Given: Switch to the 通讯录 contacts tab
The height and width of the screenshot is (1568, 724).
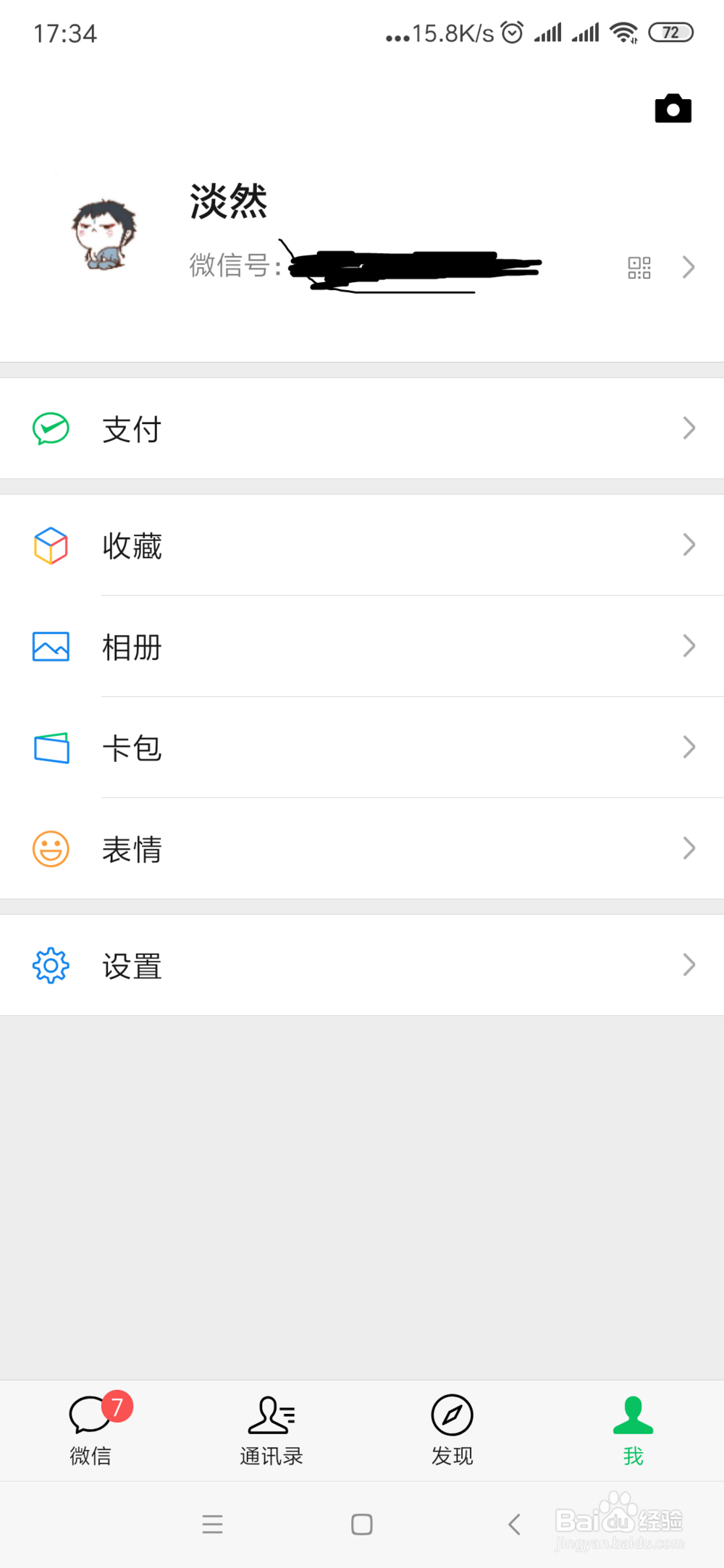Looking at the screenshot, I should 271,1429.
